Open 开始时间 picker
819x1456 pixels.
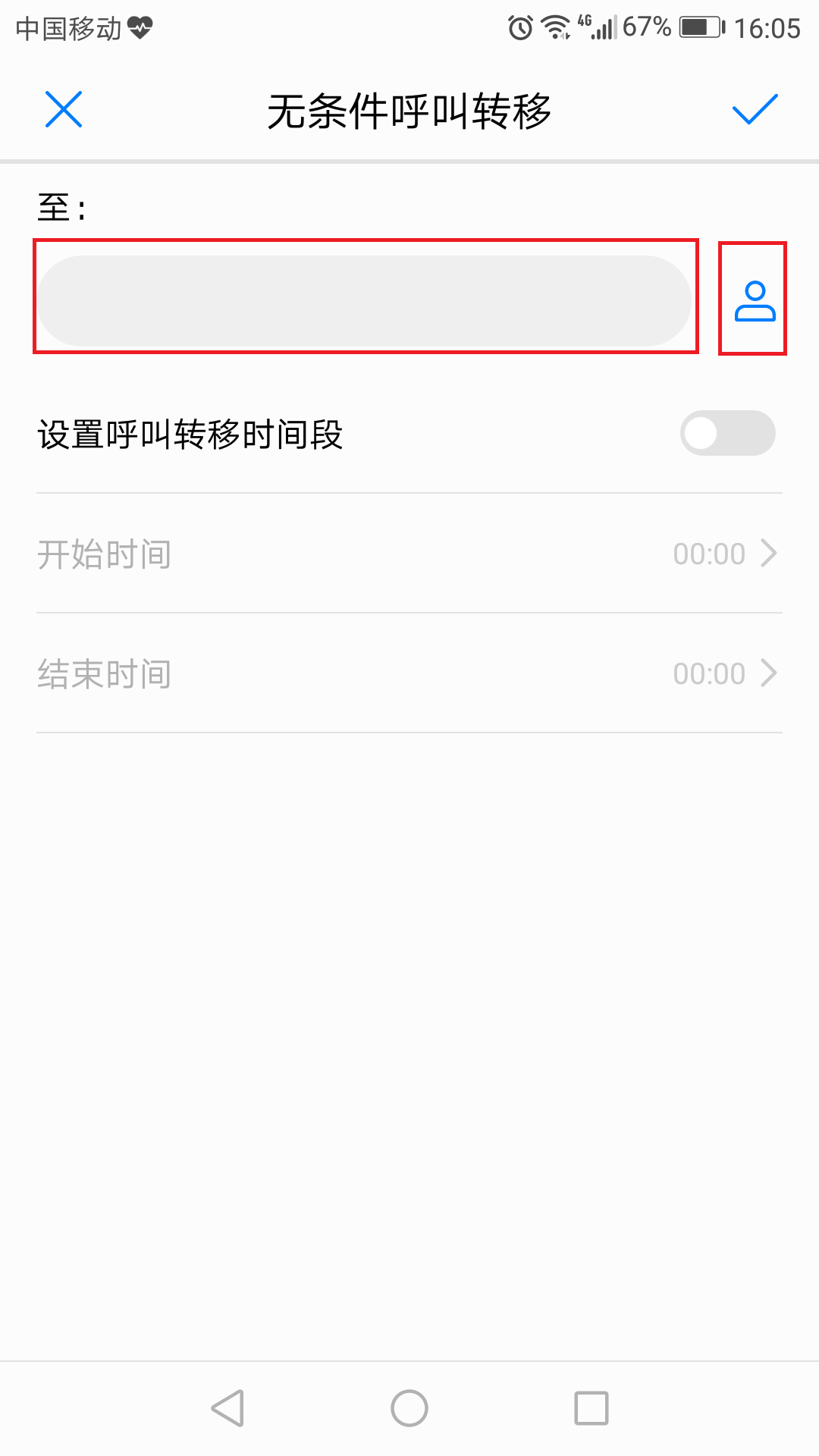pyautogui.click(x=409, y=554)
